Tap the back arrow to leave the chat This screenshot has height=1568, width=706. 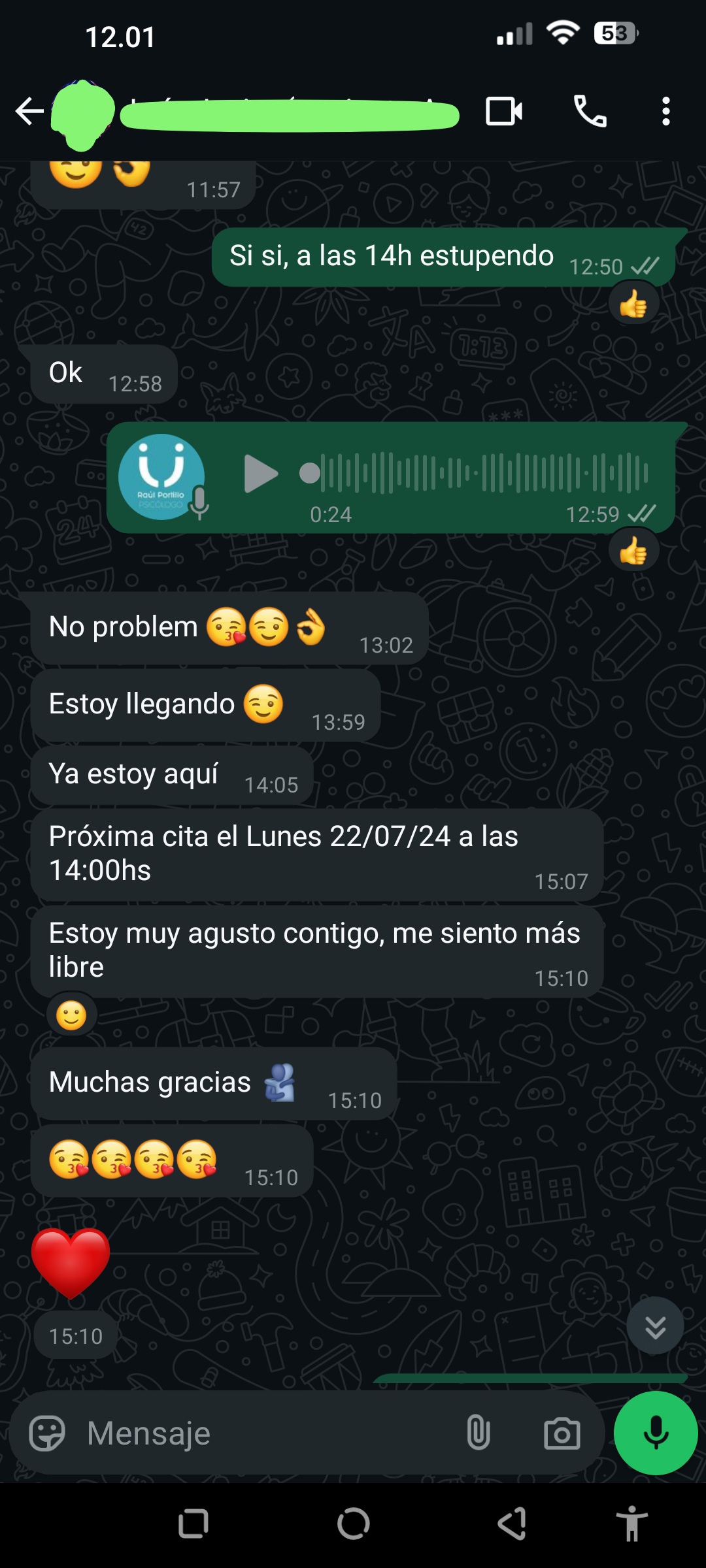tap(29, 111)
